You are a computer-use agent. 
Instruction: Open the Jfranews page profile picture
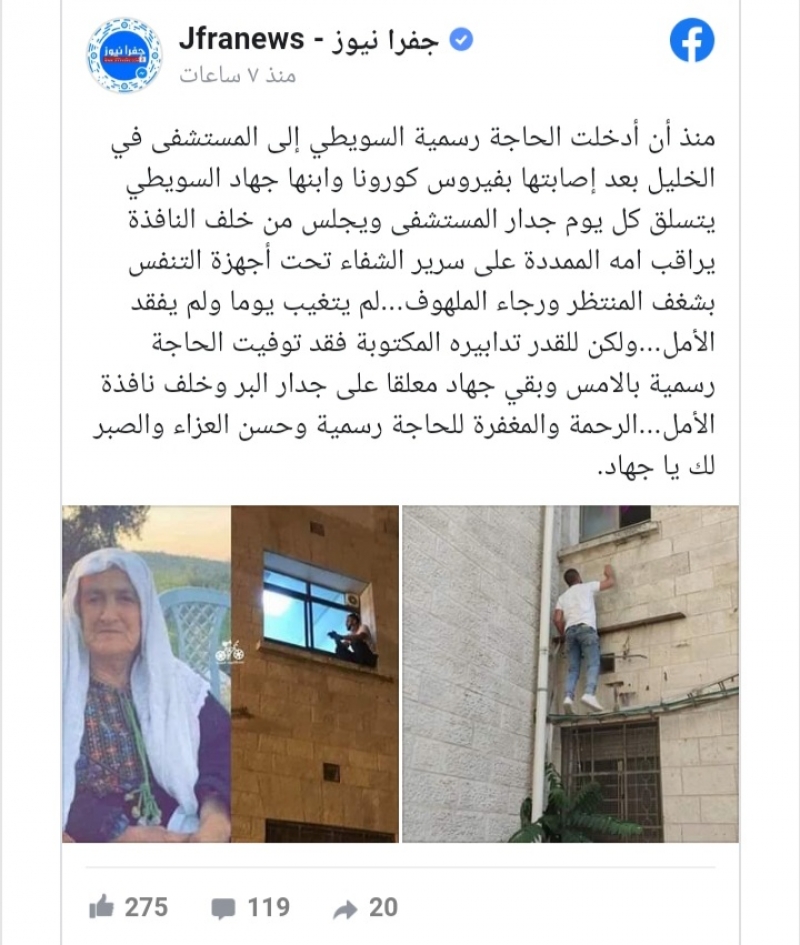124,54
